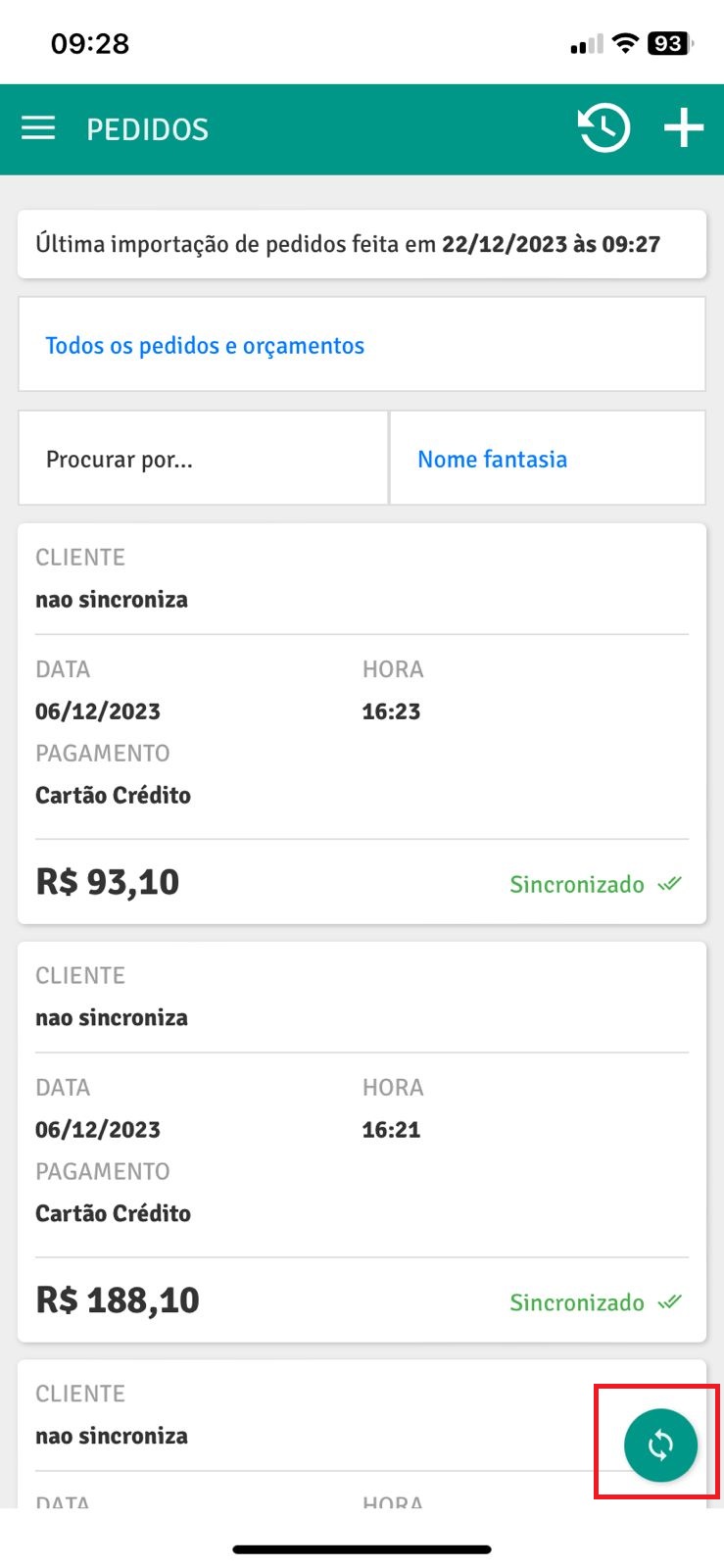Image resolution: width=724 pixels, height=1568 pixels.
Task: Open the order history clock icon
Action: point(603,128)
